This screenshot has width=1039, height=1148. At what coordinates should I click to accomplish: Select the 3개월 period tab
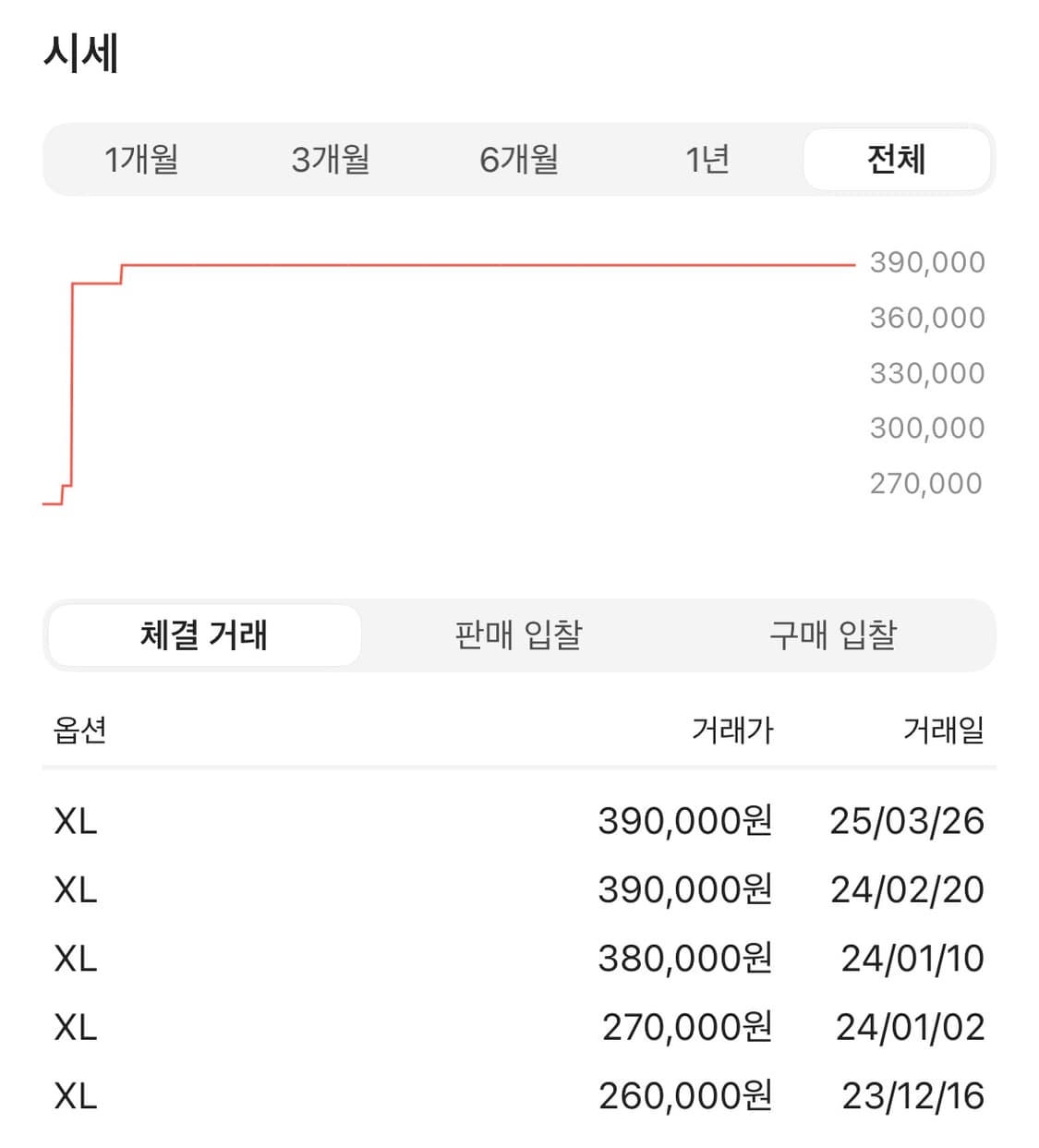(331, 159)
